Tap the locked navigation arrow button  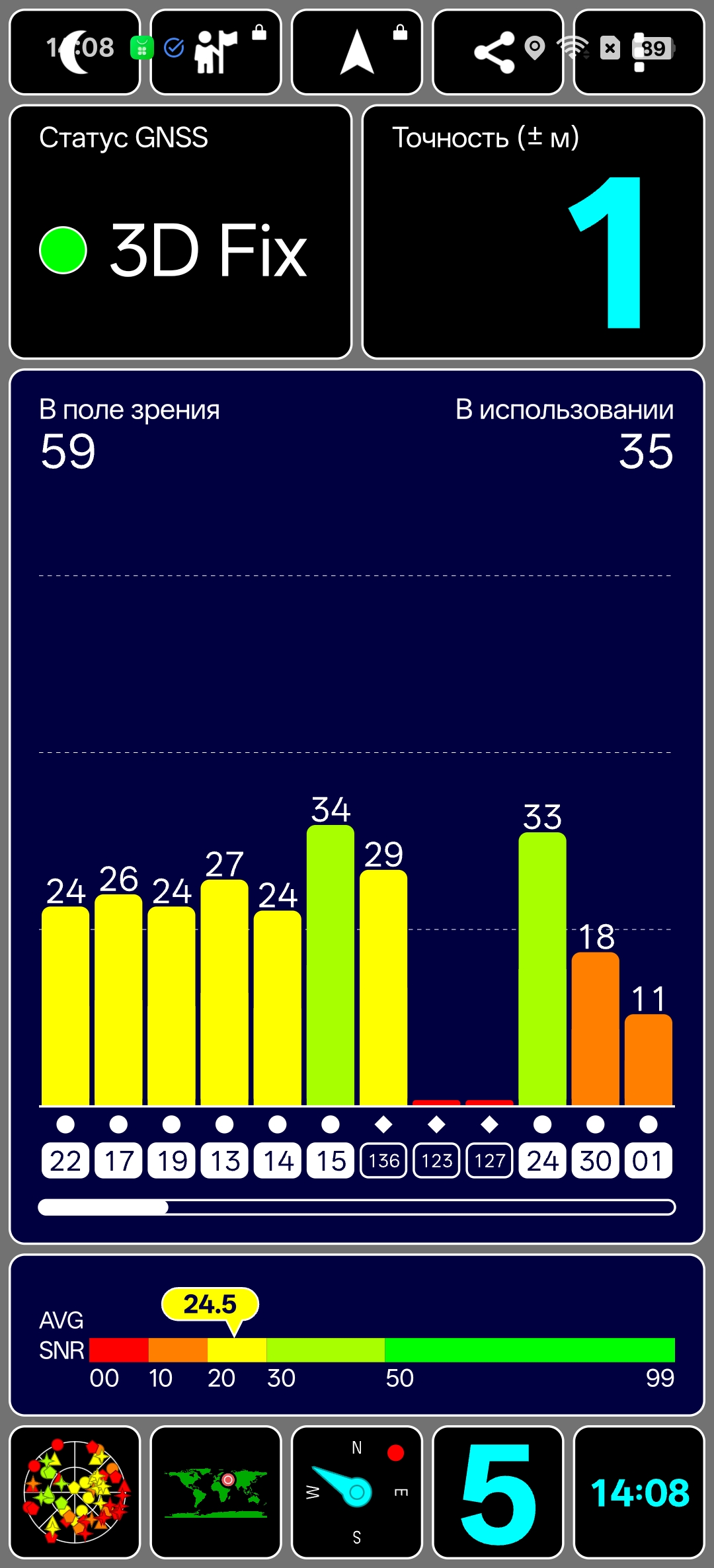357,52
